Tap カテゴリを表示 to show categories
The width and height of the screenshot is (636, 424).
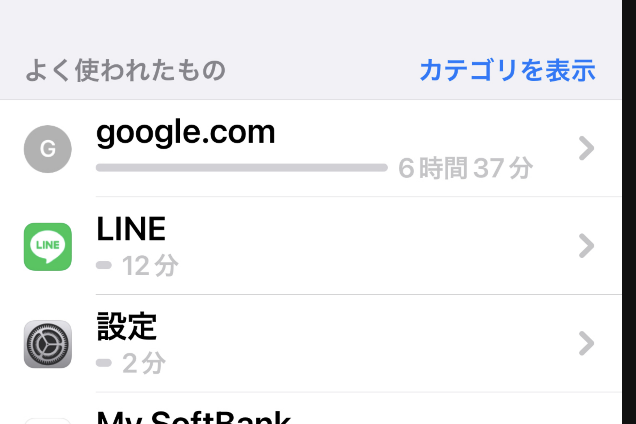point(507,70)
